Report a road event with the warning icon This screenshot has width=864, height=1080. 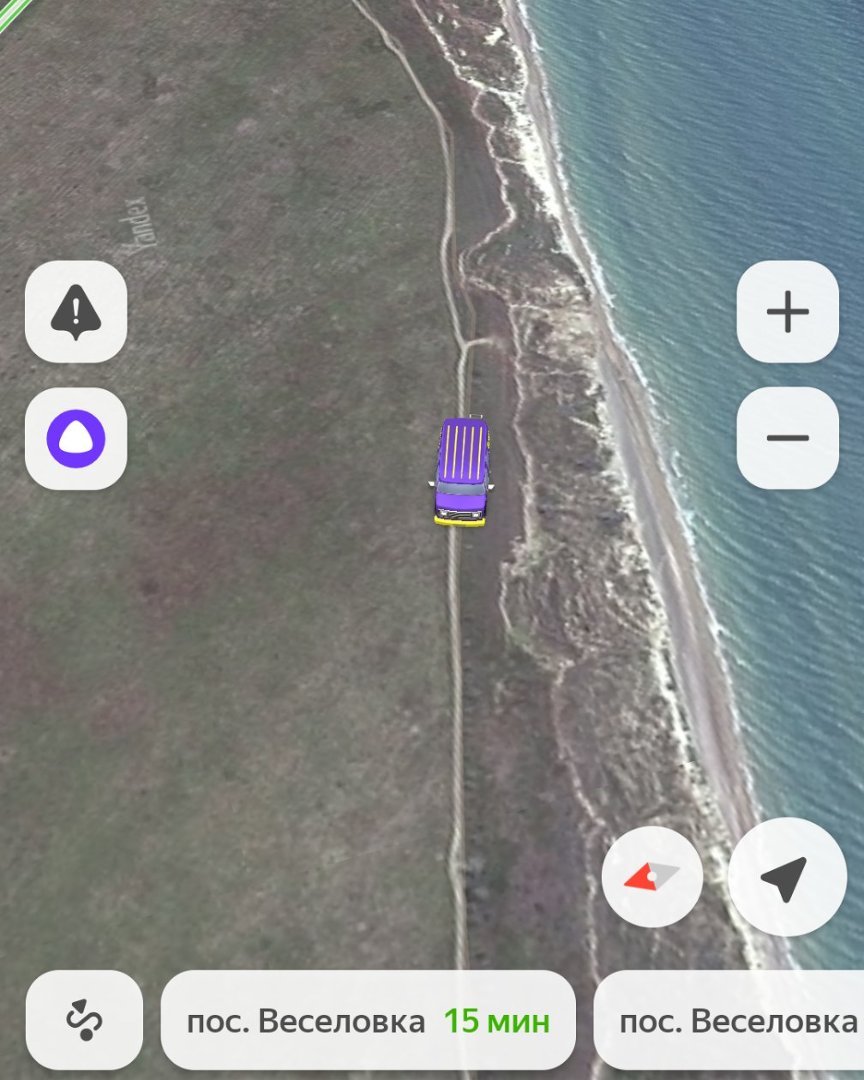(x=76, y=312)
